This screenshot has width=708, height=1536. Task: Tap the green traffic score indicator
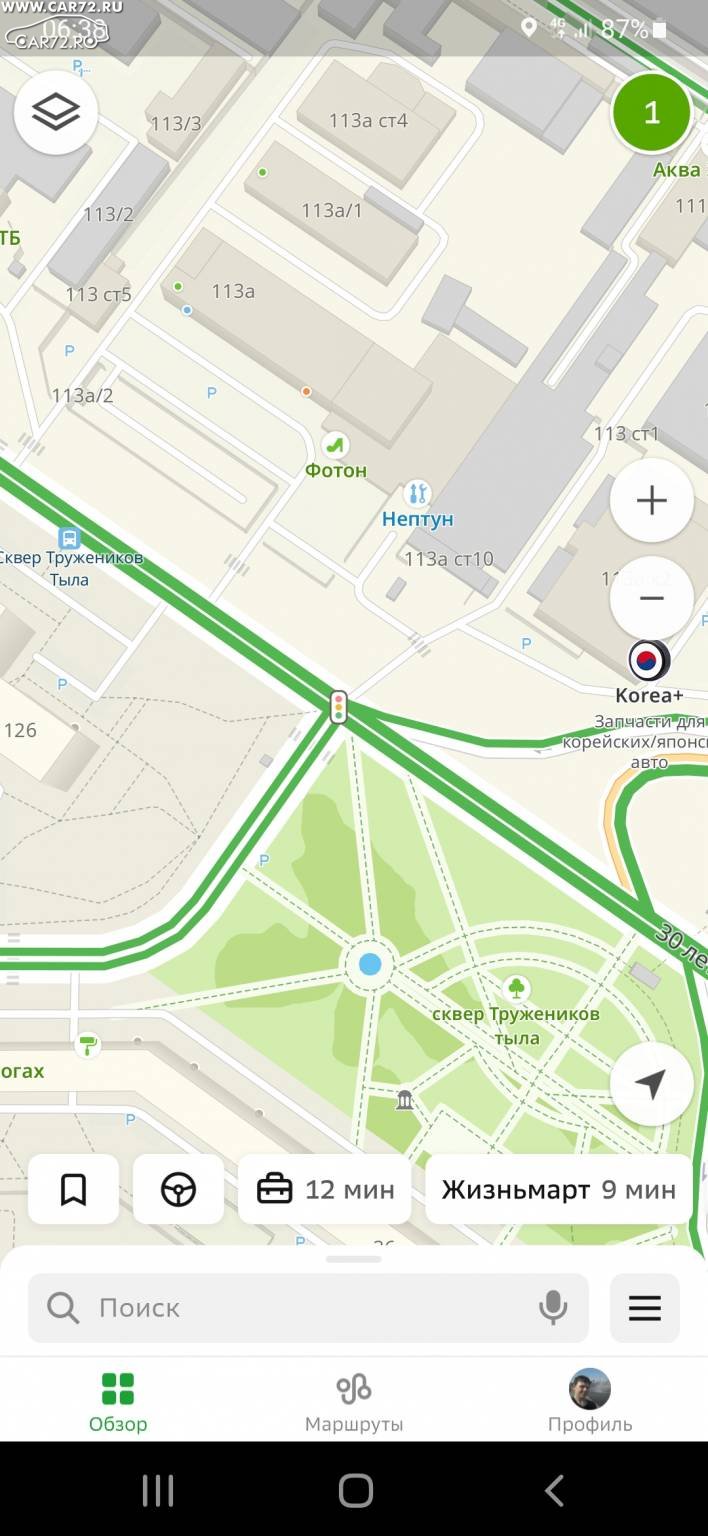[652, 113]
